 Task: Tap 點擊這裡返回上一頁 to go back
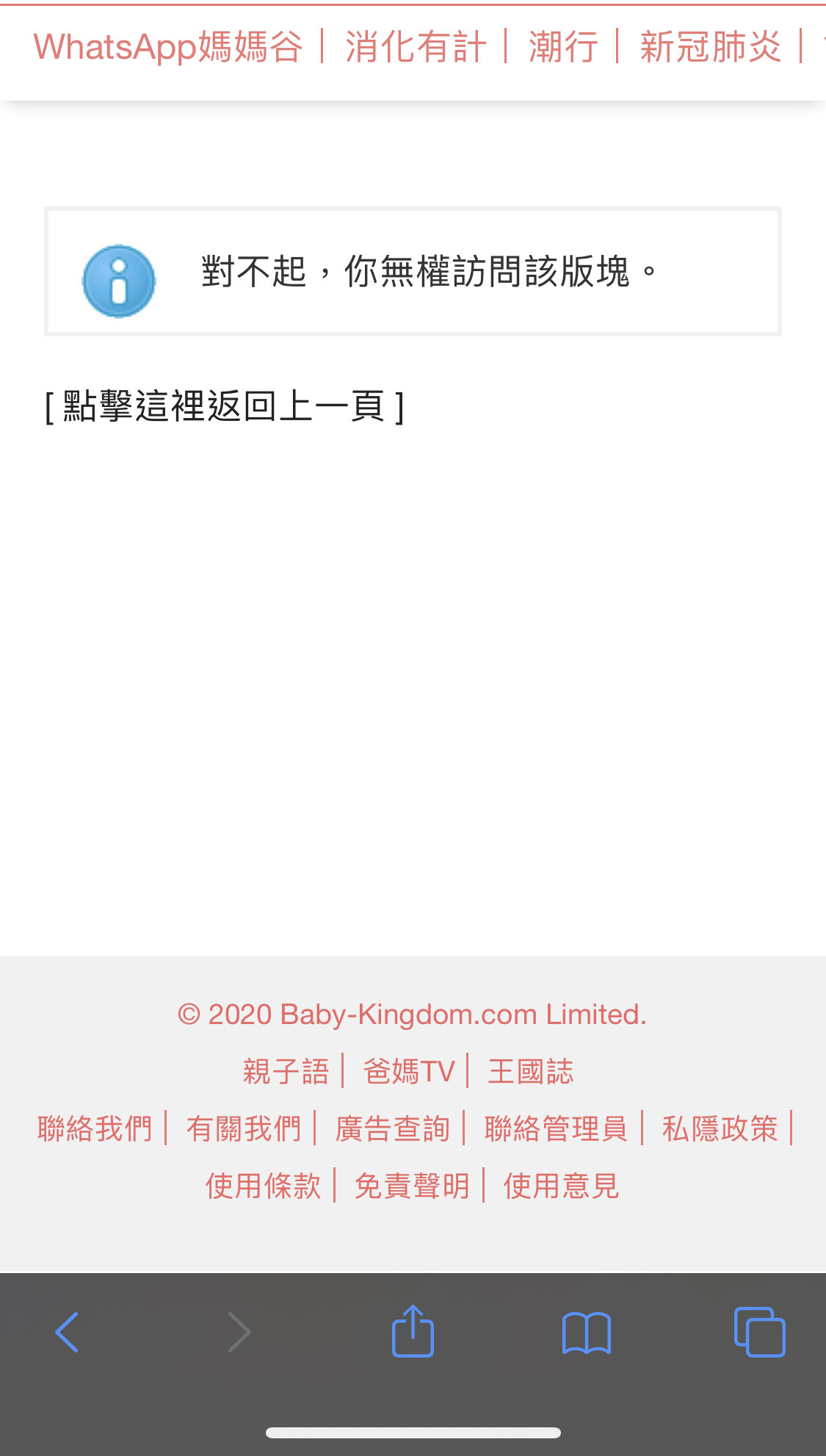point(225,406)
